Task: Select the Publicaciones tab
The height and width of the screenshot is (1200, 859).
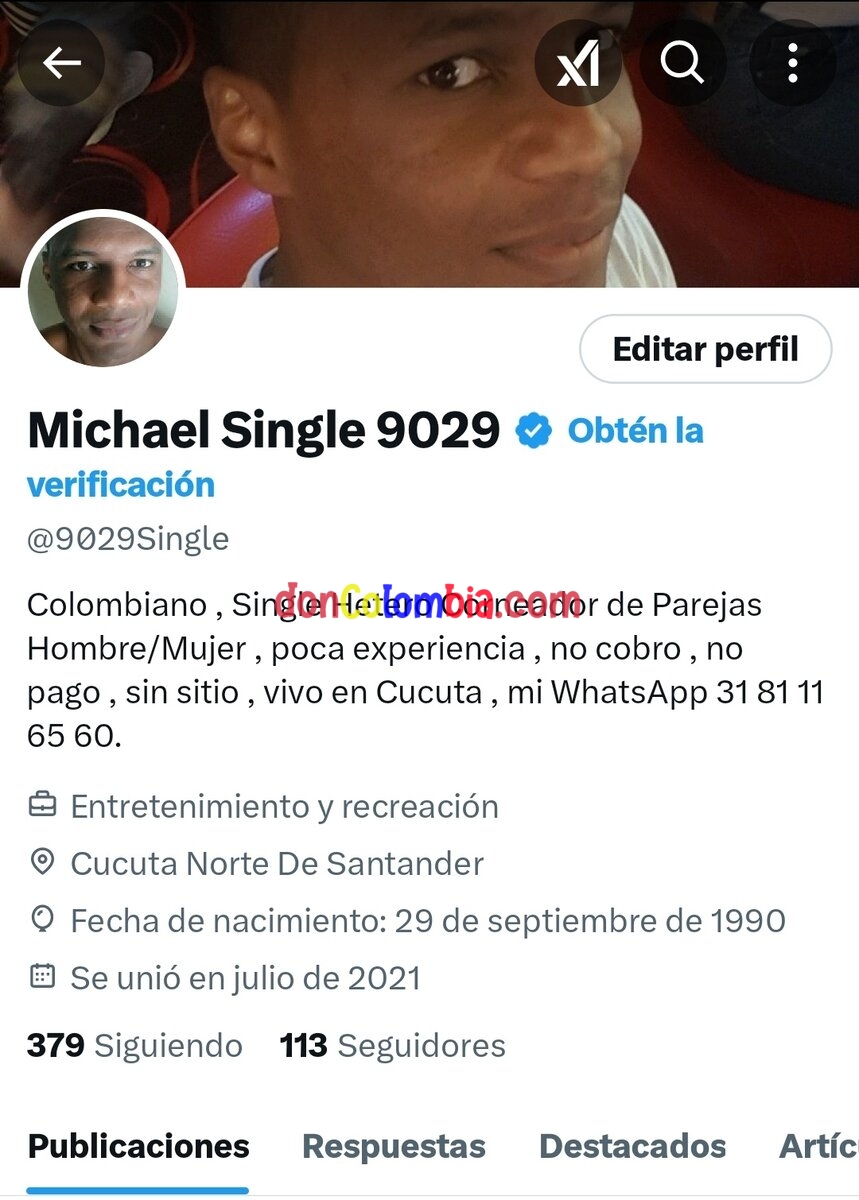Action: tap(138, 1146)
